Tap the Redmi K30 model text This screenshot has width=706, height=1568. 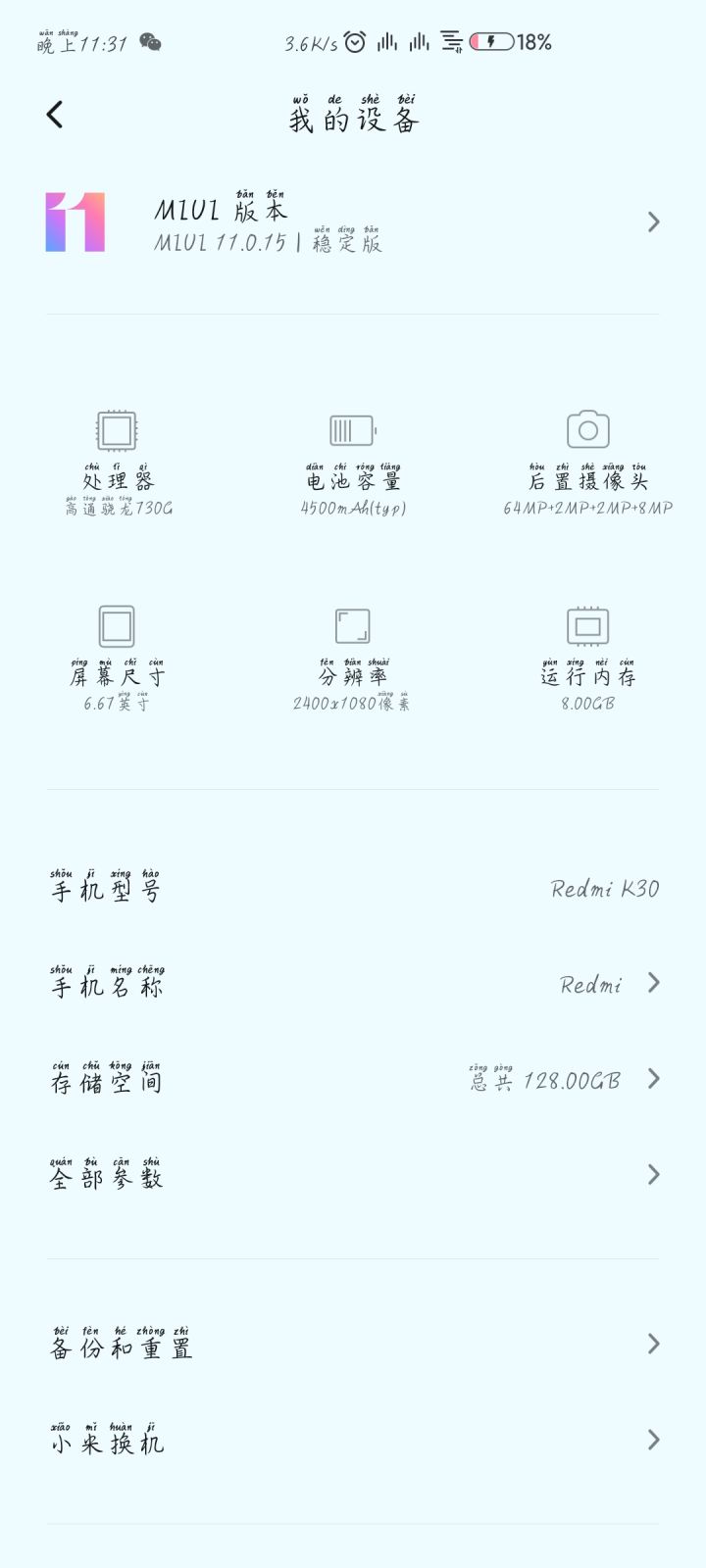click(x=602, y=888)
